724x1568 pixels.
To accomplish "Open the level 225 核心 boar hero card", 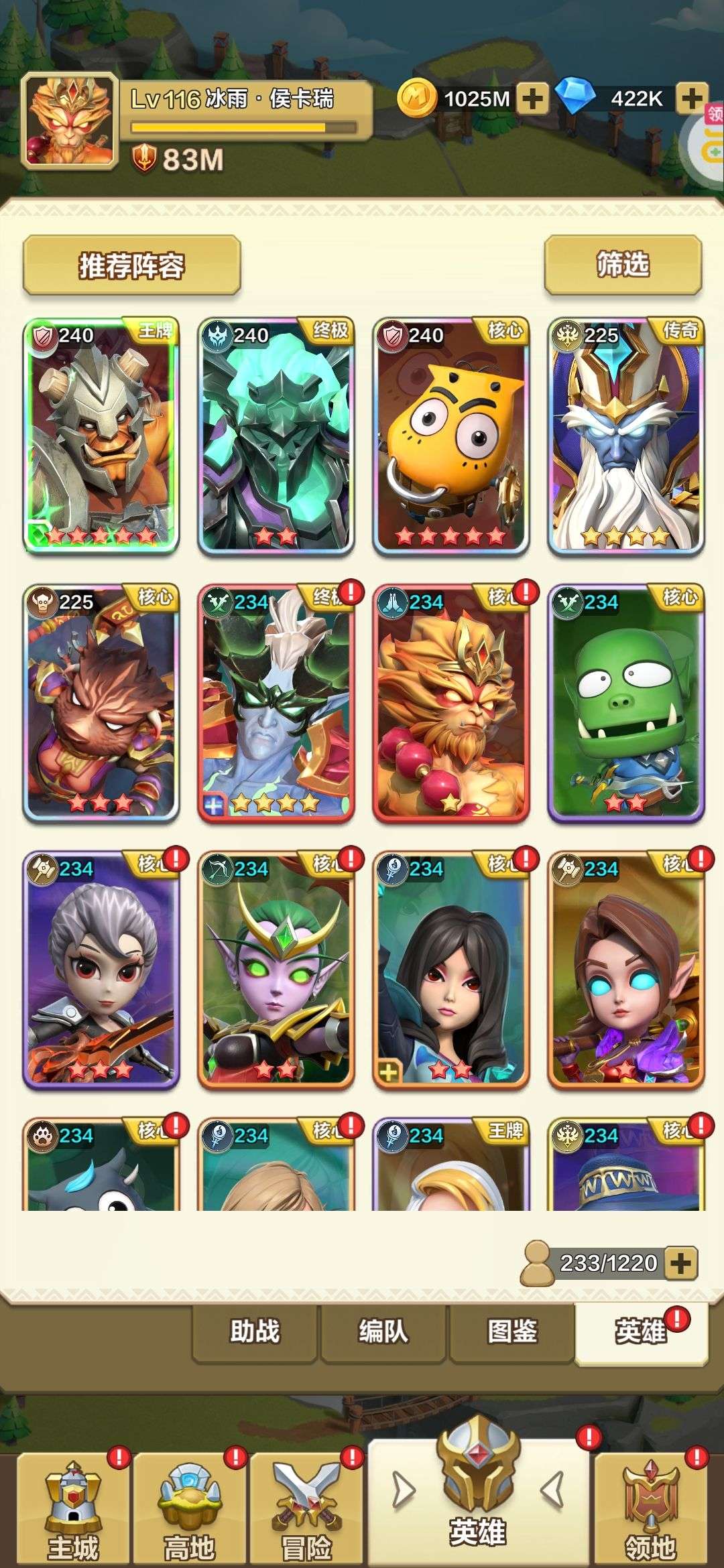I will point(101,703).
